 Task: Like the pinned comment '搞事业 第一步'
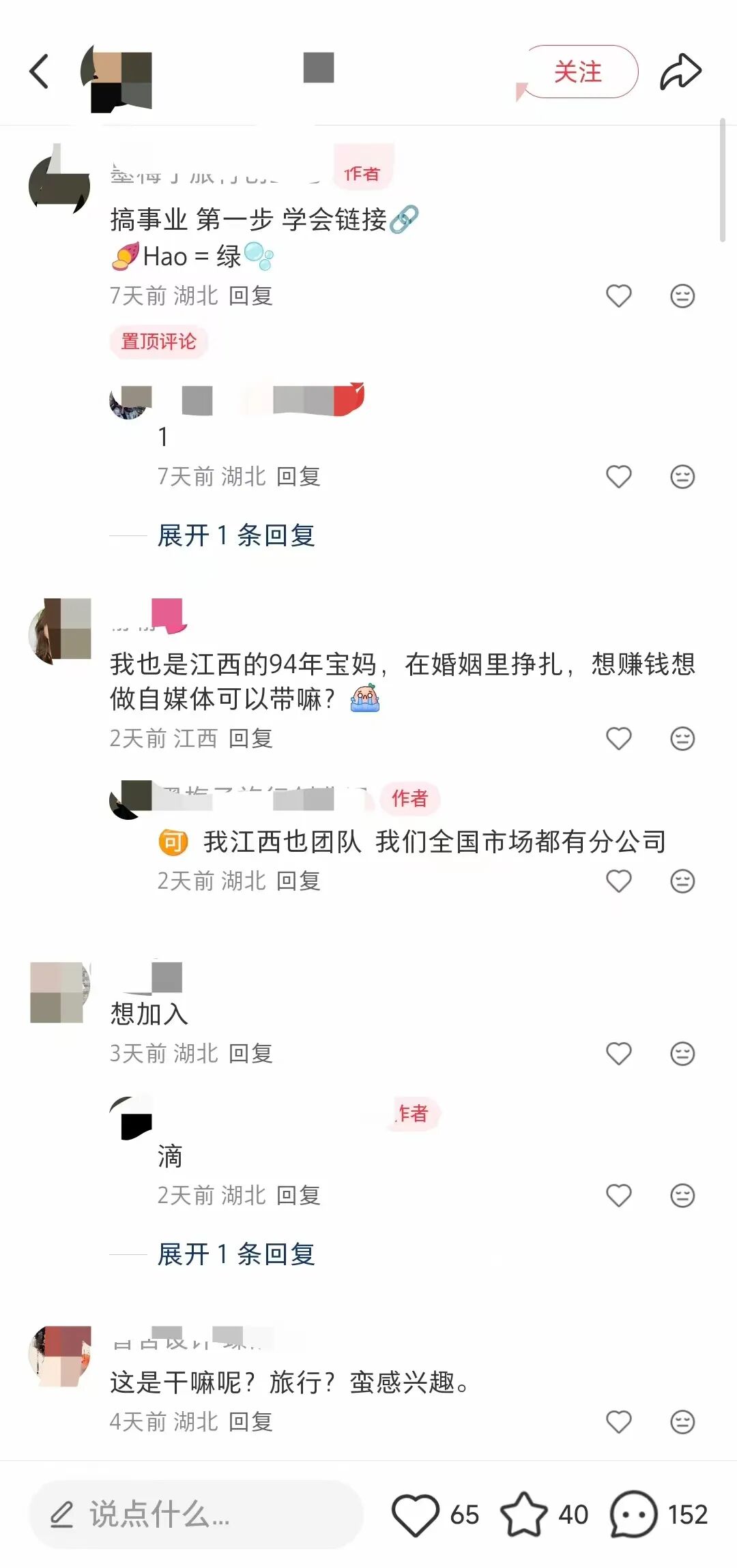click(619, 296)
